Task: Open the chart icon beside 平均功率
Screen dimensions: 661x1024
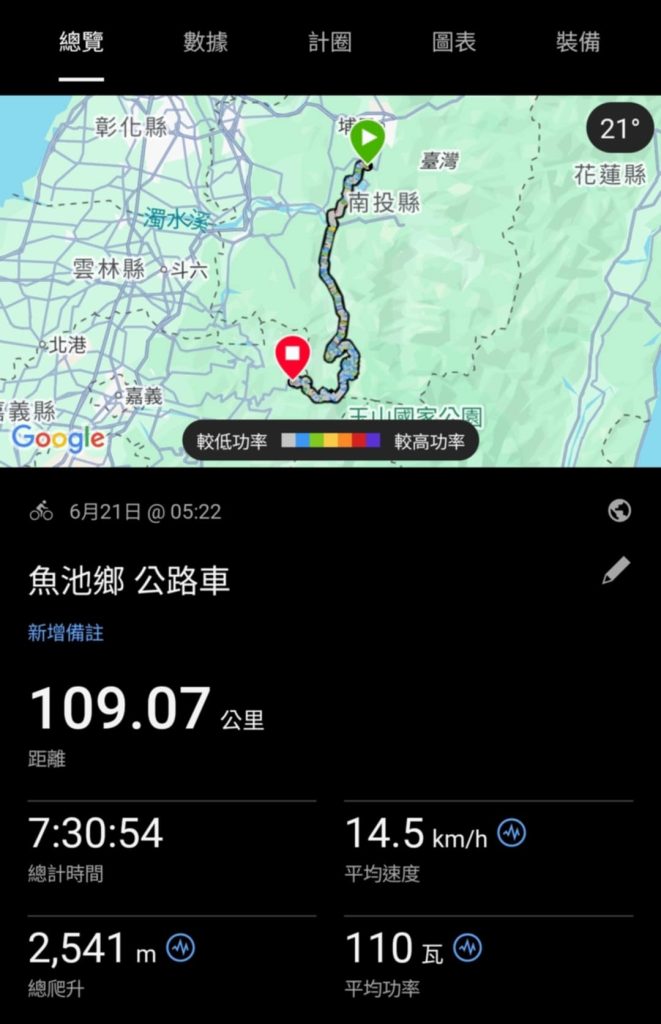Action: tap(467, 947)
